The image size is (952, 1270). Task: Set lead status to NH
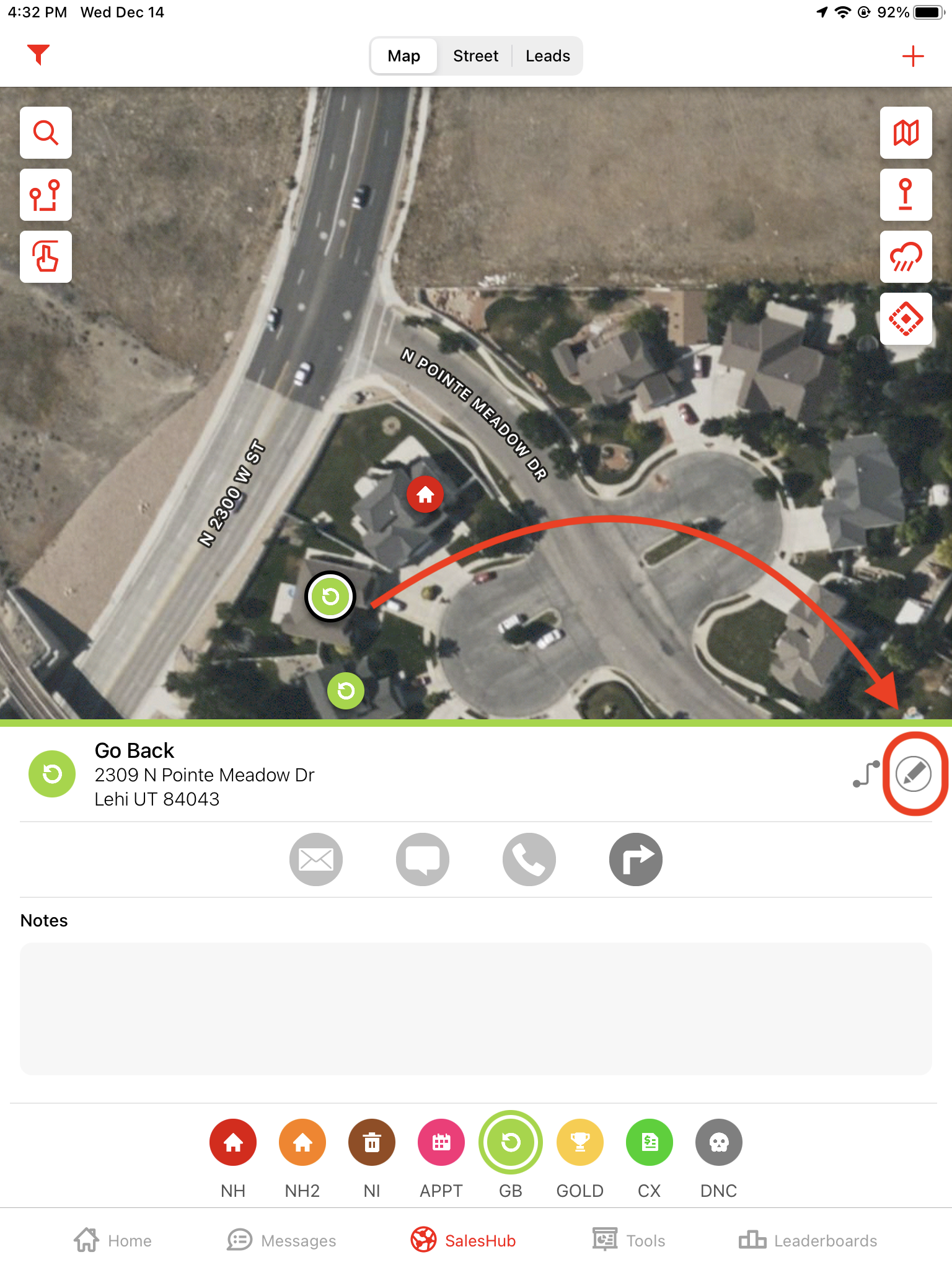point(233,1142)
